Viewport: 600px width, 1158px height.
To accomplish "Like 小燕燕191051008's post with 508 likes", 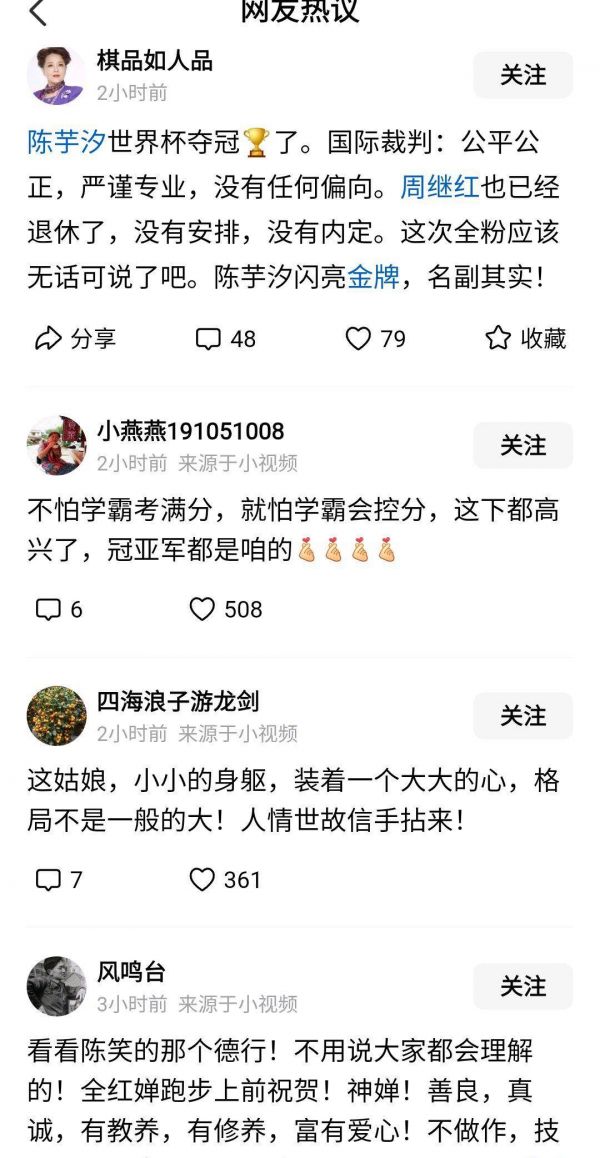I will pyautogui.click(x=226, y=609).
